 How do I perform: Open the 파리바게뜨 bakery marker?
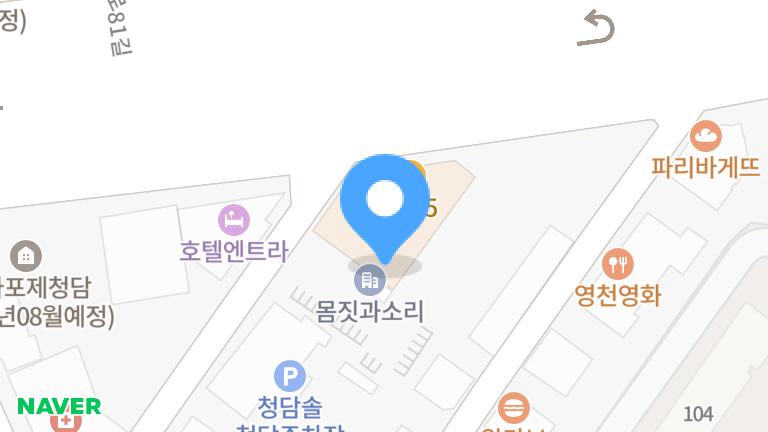[x=706, y=136]
